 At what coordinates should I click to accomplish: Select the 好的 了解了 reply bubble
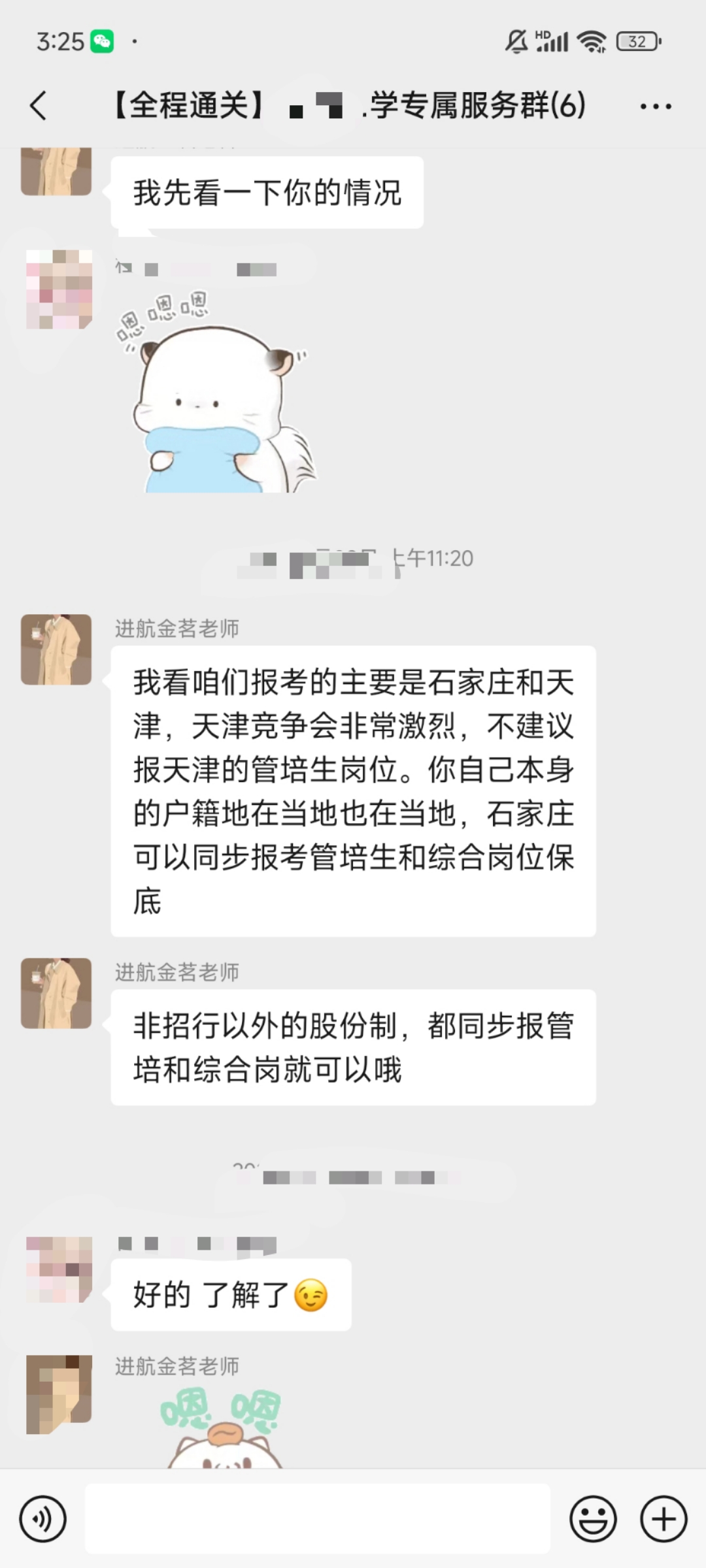point(230,1295)
